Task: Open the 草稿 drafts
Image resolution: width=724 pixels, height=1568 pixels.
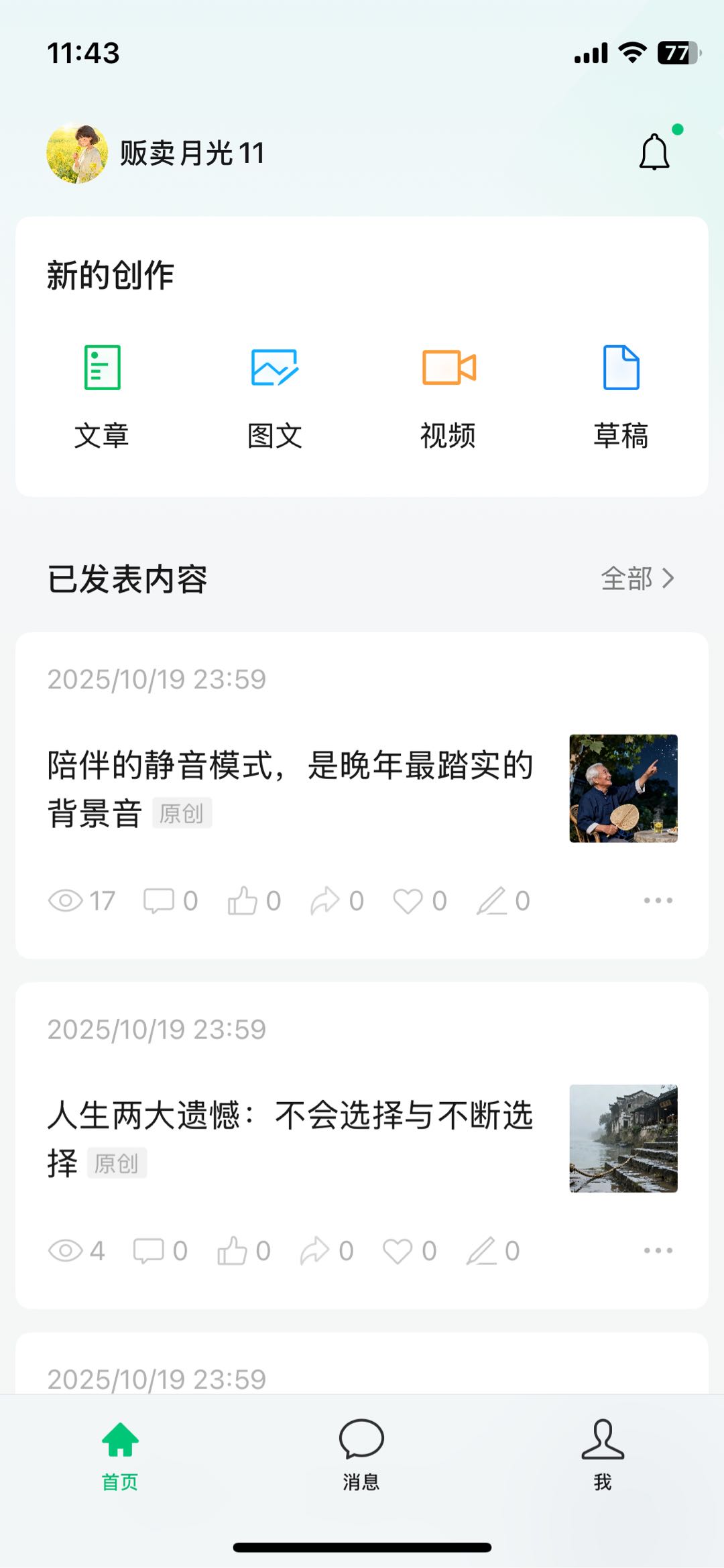Action: point(621,396)
